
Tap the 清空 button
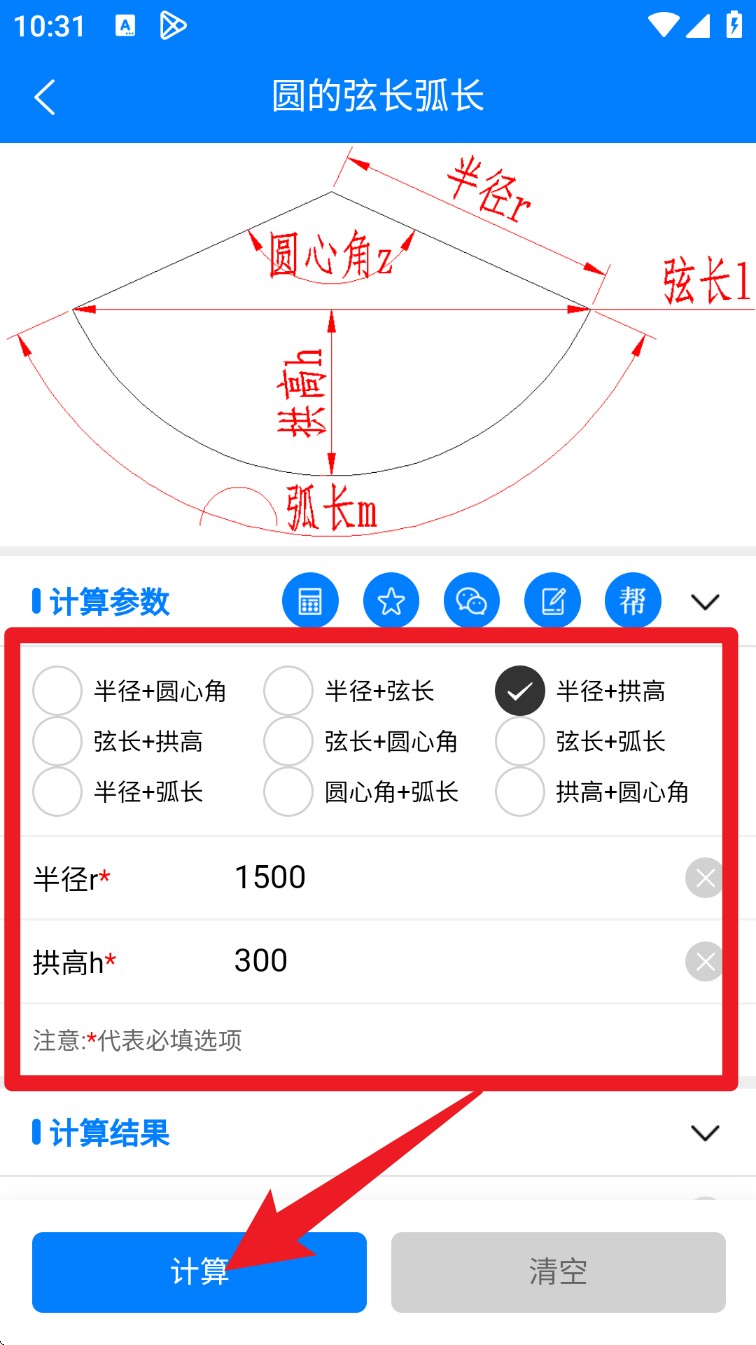558,1272
